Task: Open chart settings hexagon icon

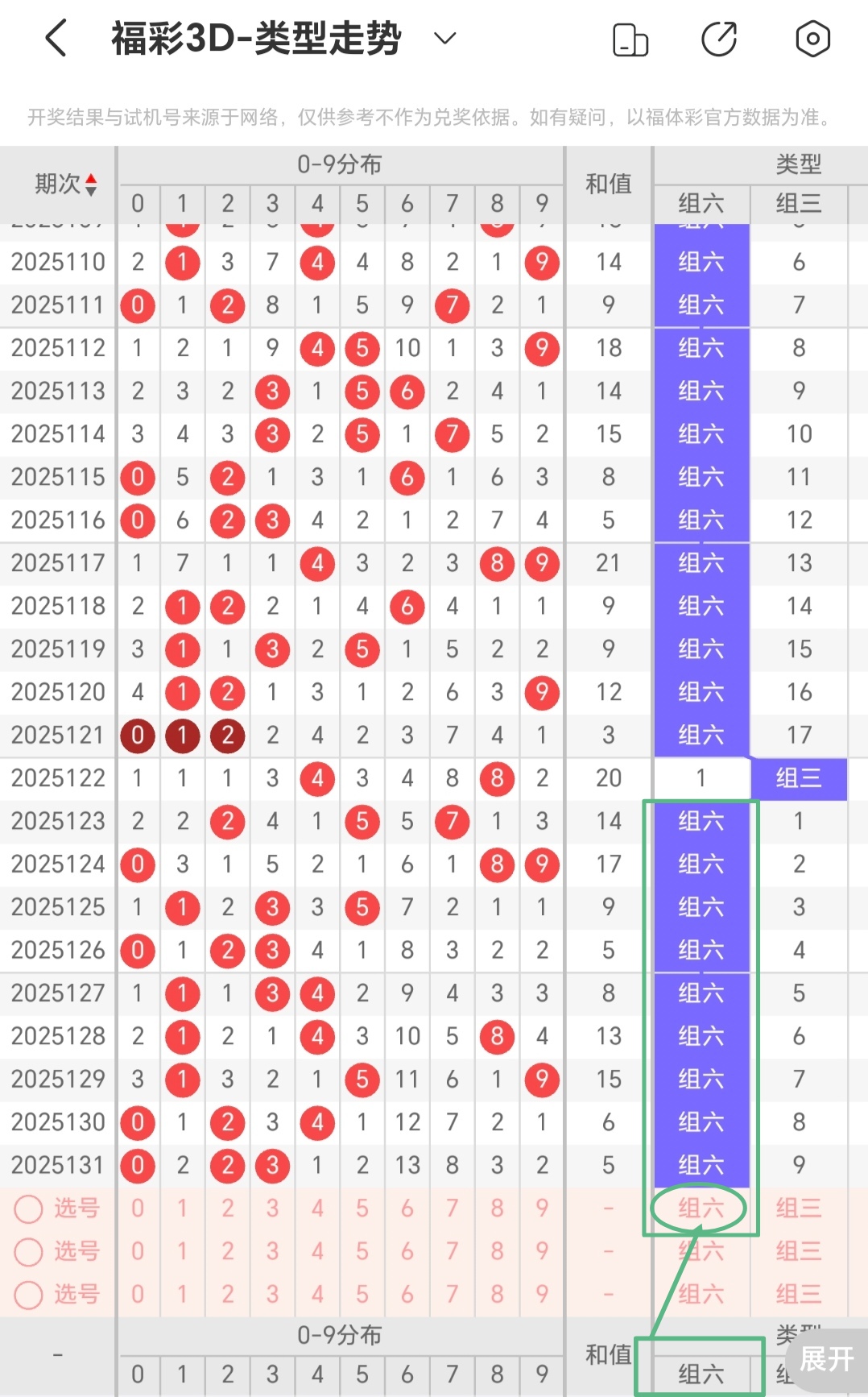Action: tap(812, 39)
